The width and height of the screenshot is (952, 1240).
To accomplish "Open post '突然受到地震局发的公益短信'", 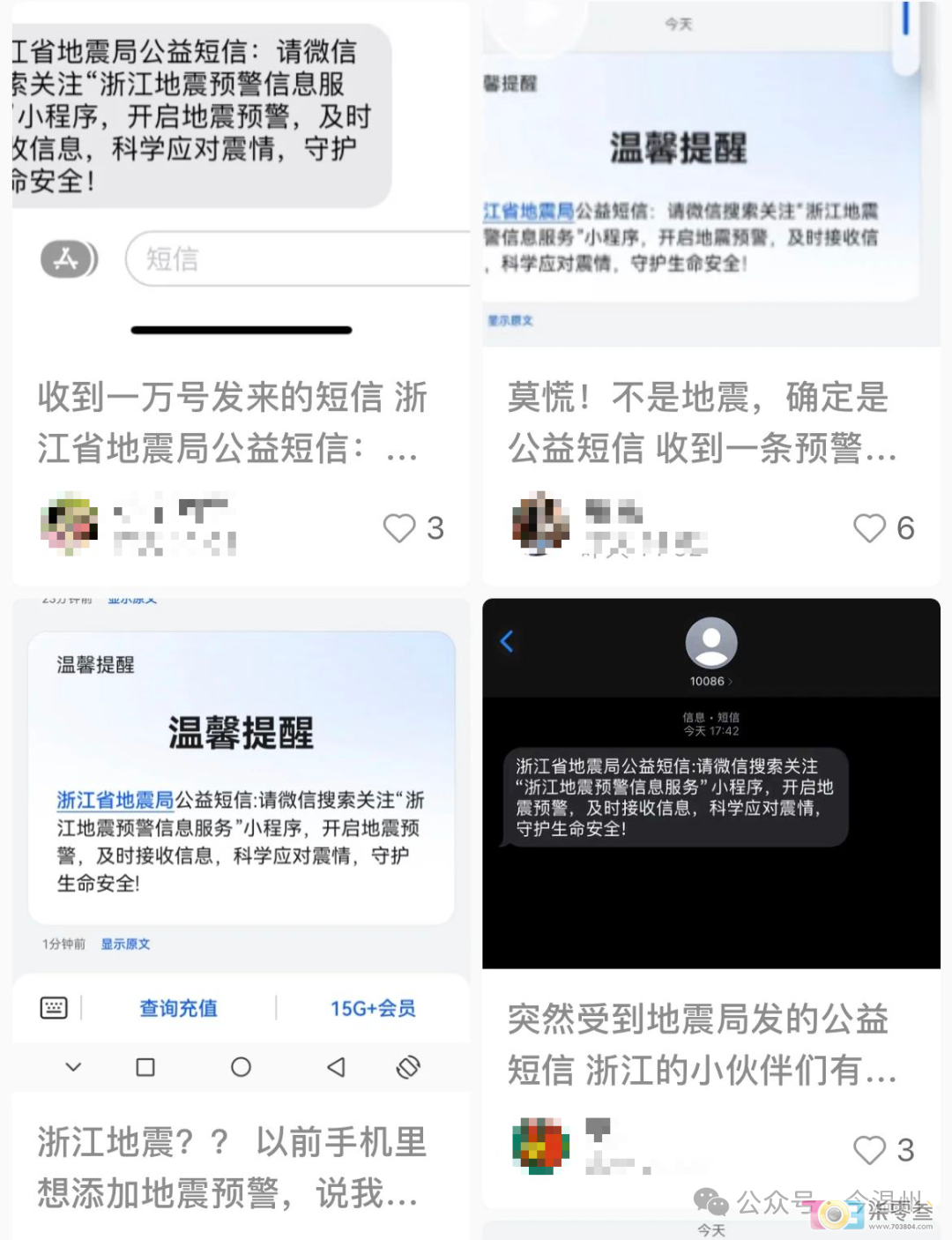I will coord(702,1044).
